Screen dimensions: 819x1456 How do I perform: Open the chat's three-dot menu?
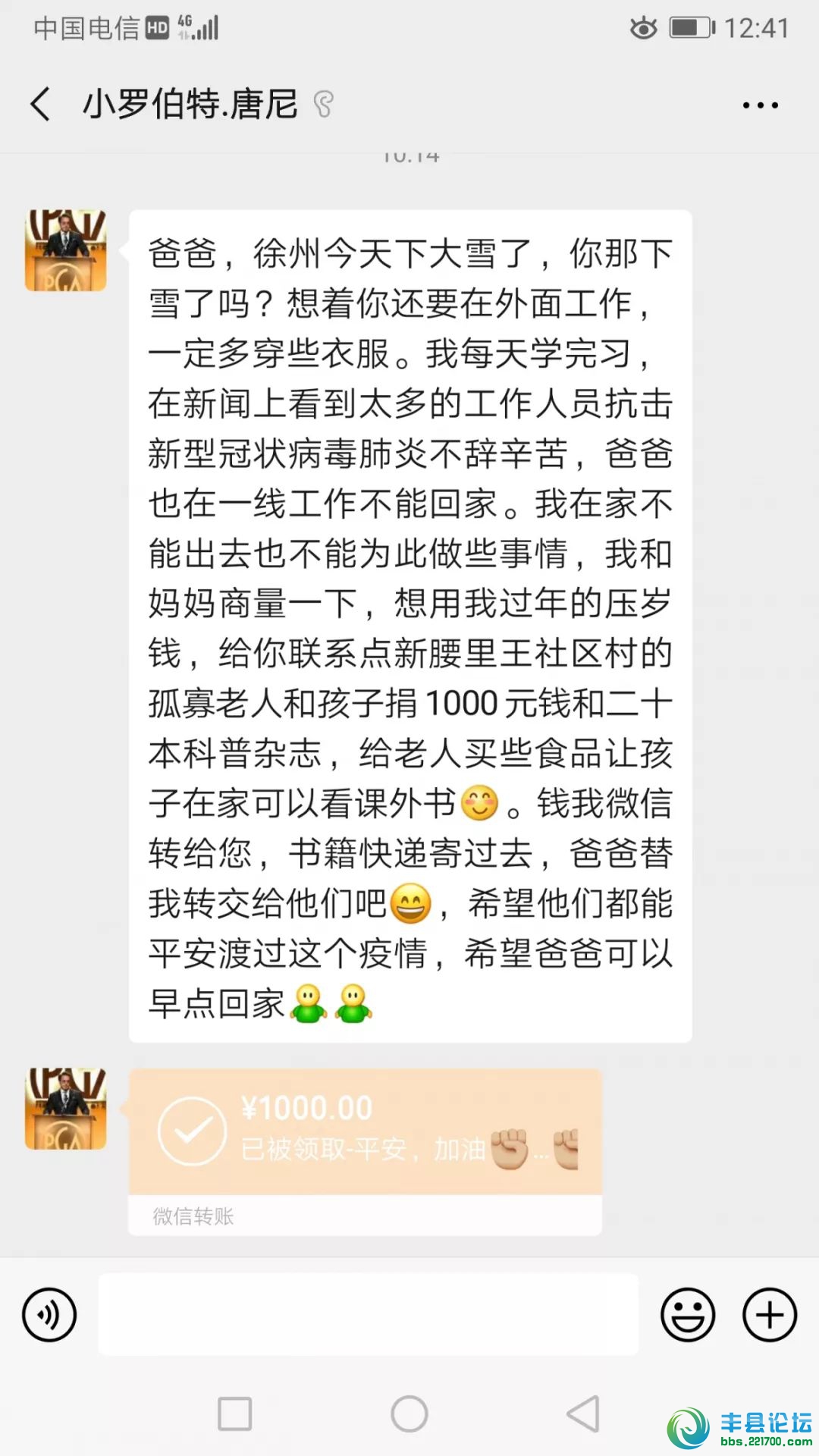click(x=760, y=105)
